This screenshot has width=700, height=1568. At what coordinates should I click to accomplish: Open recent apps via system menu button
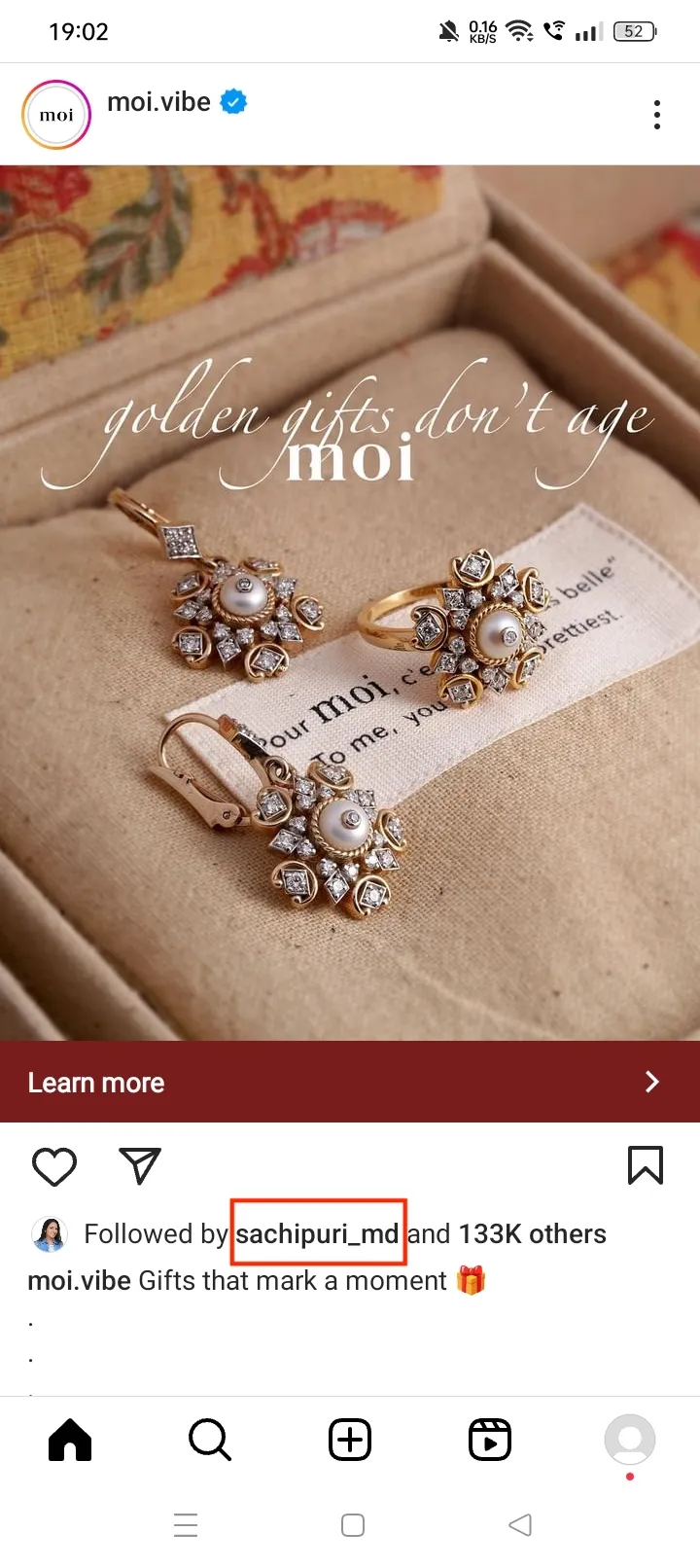click(x=186, y=1524)
